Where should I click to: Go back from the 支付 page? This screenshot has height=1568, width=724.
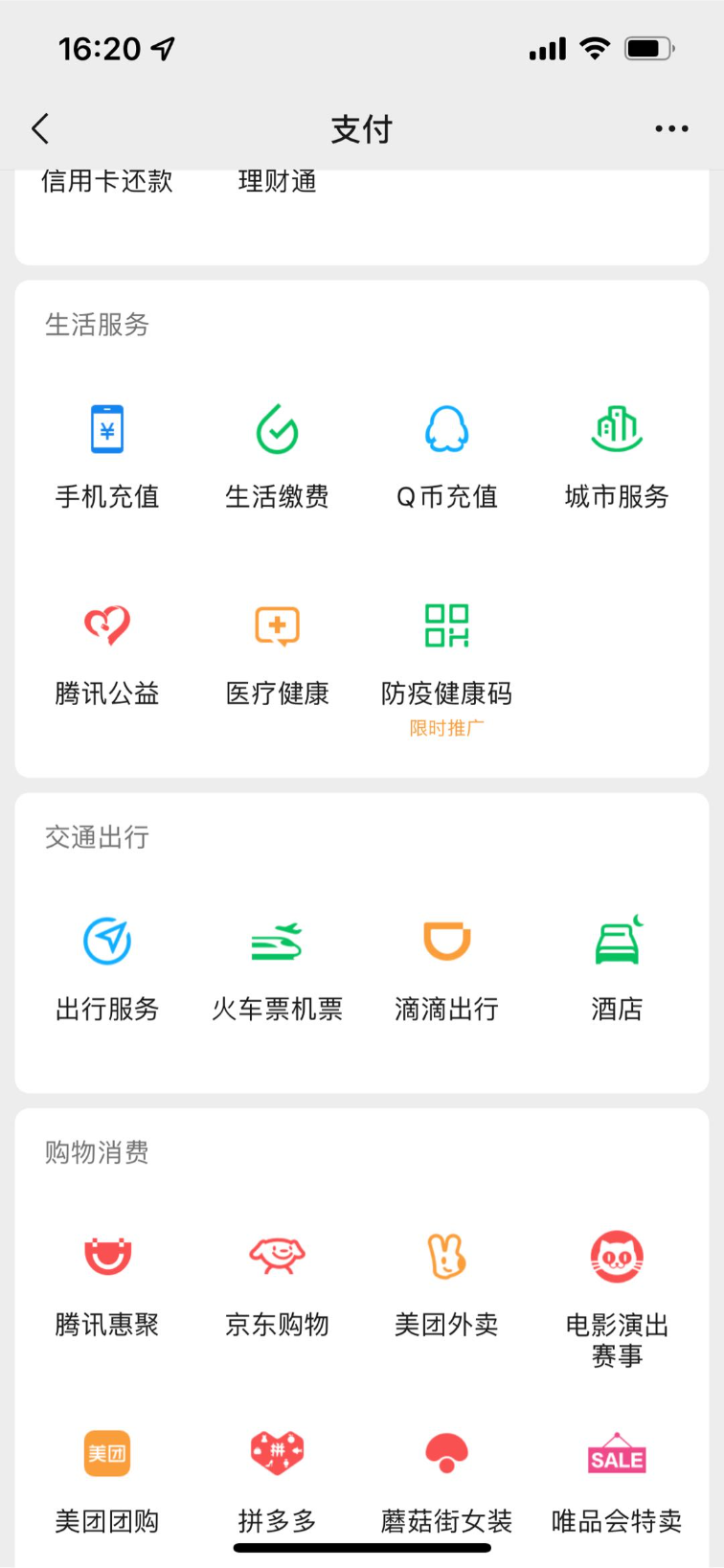40,128
